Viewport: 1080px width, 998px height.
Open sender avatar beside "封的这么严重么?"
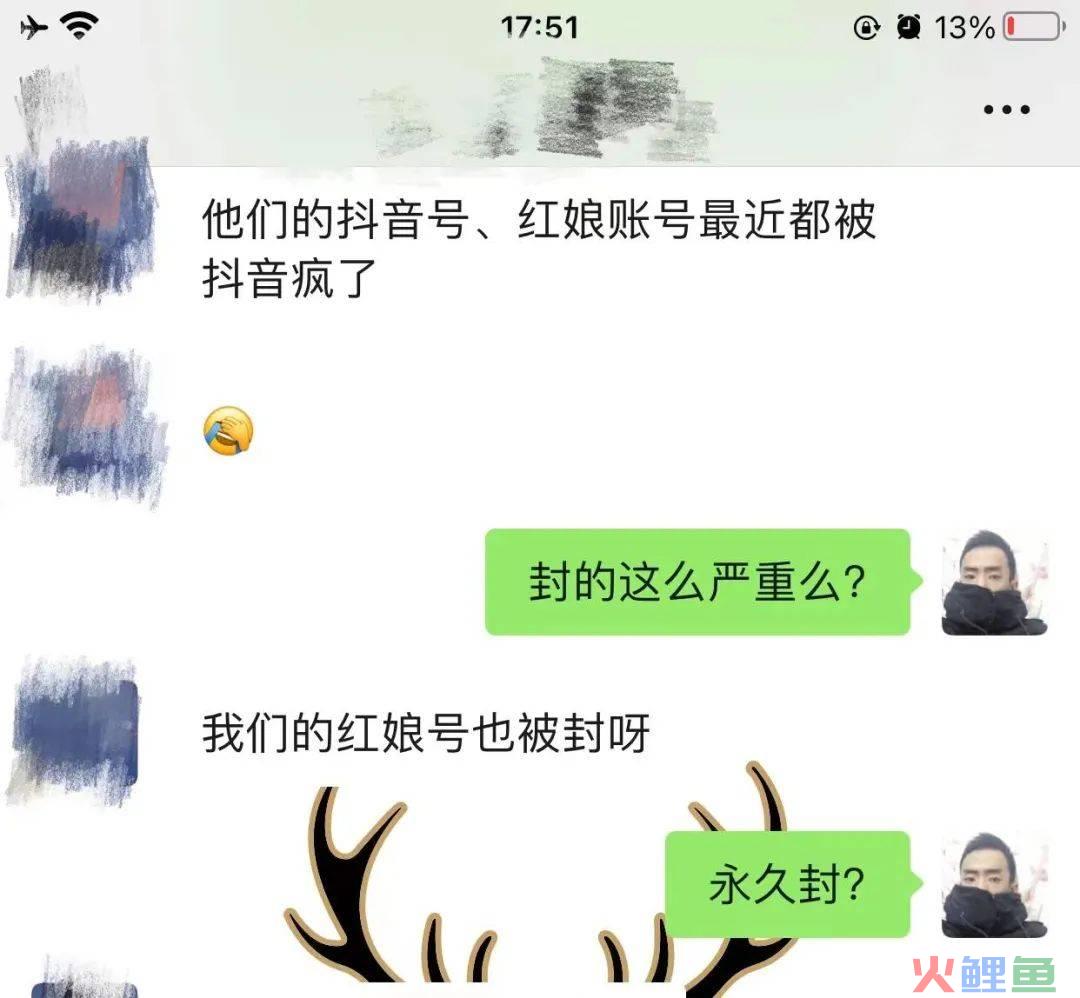pyautogui.click(x=994, y=583)
